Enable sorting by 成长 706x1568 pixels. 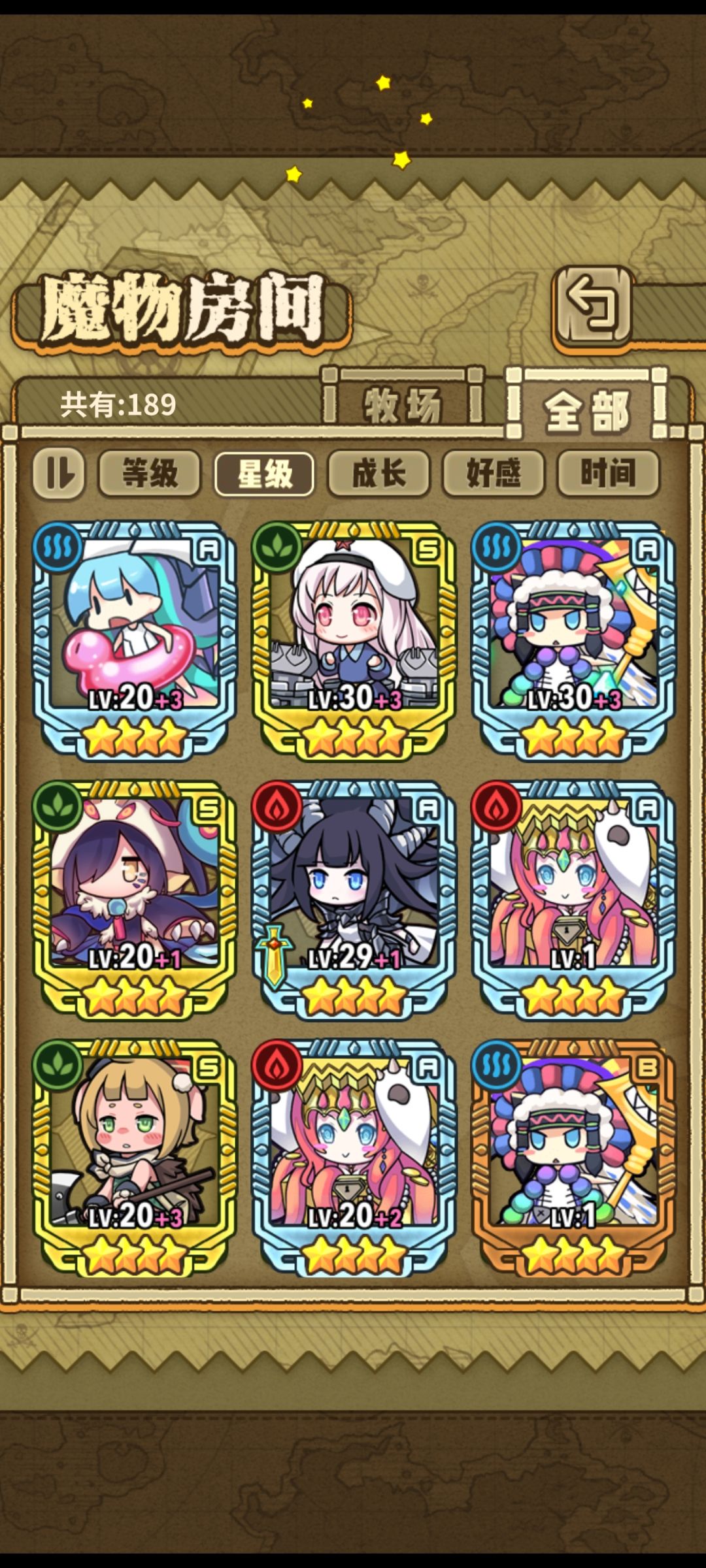[380, 476]
